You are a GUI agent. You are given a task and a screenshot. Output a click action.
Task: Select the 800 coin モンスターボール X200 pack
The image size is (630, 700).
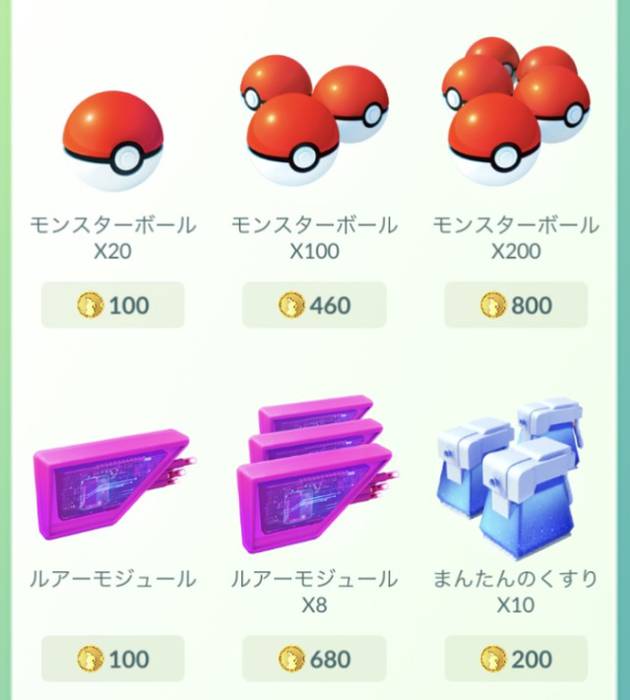(x=515, y=305)
